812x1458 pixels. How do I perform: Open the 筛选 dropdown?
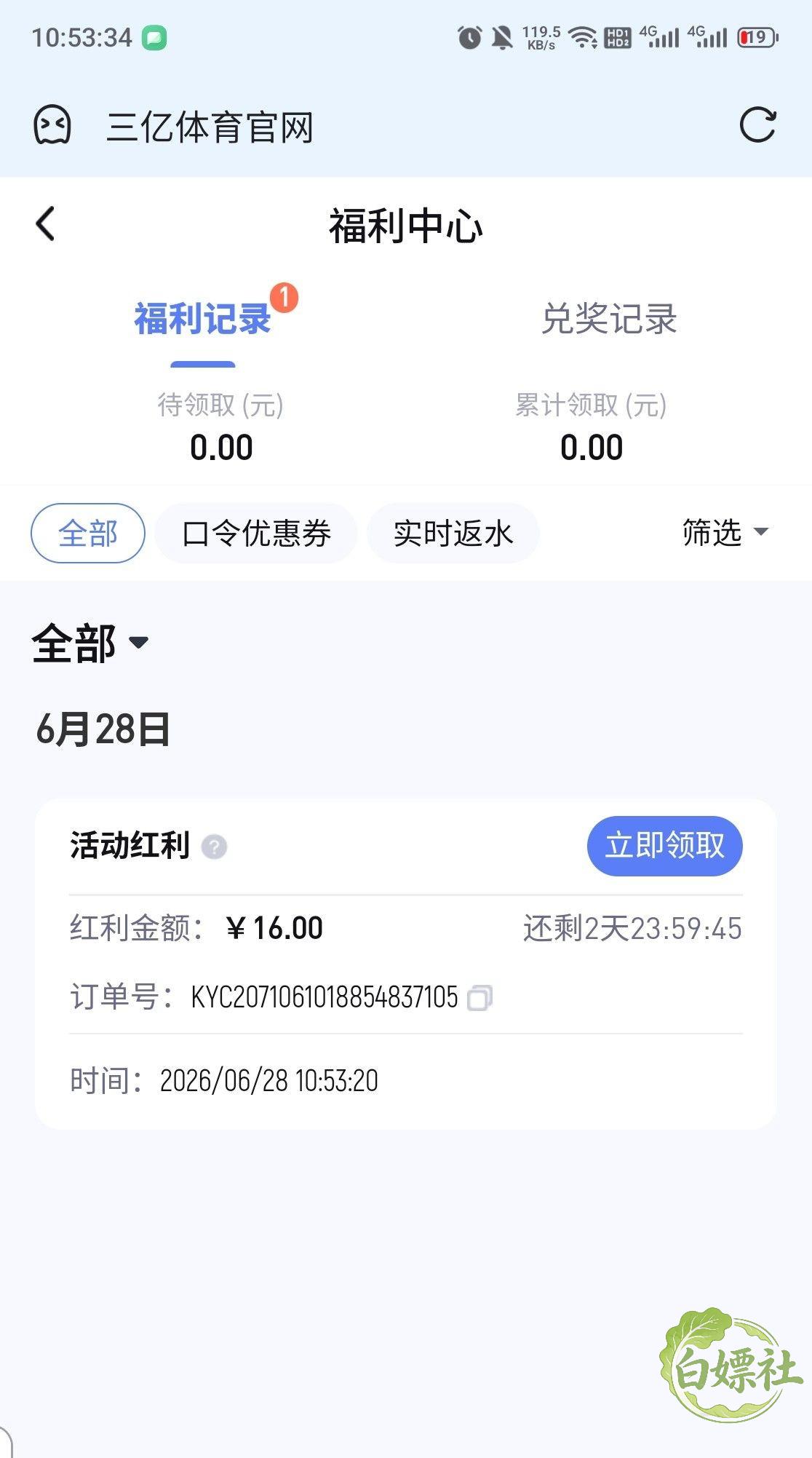click(725, 533)
